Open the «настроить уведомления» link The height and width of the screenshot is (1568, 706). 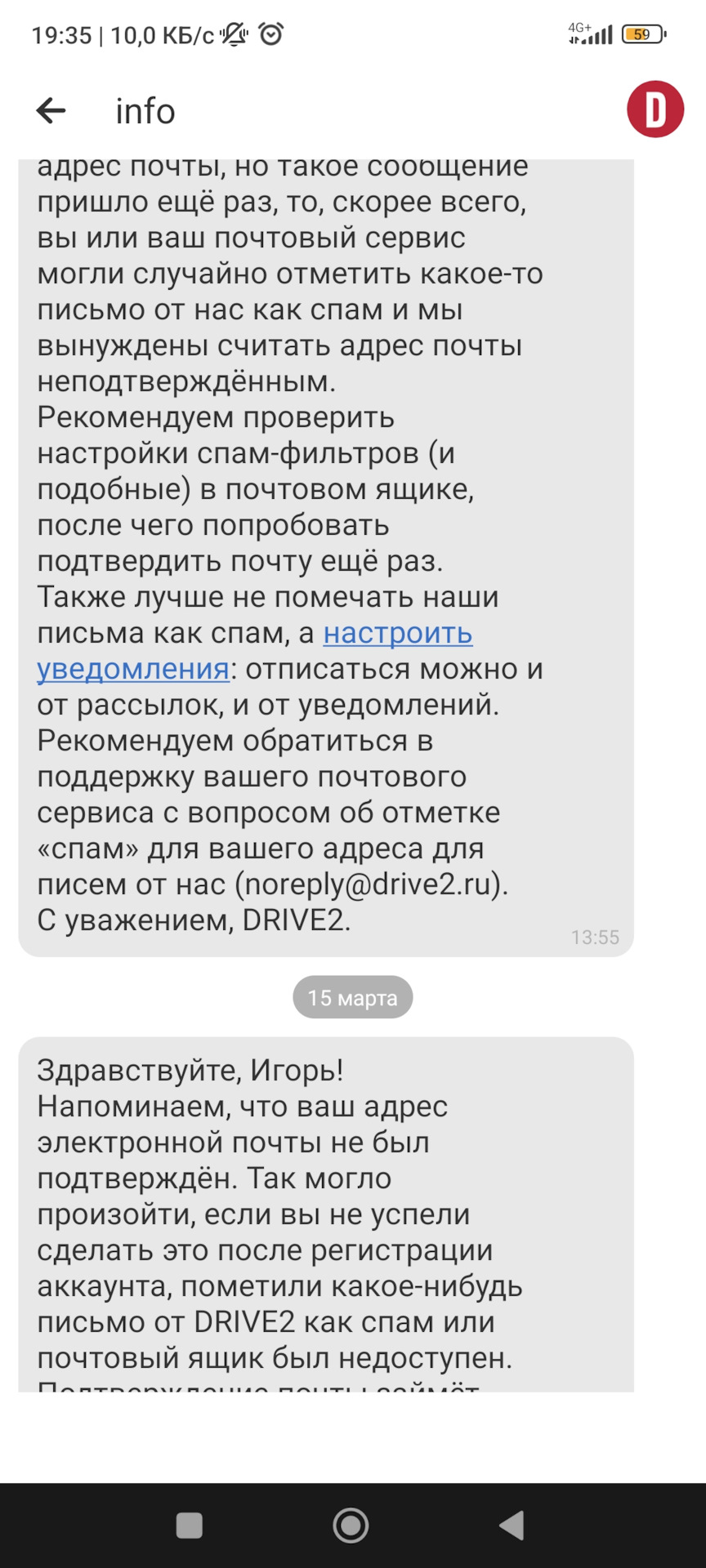click(397, 634)
